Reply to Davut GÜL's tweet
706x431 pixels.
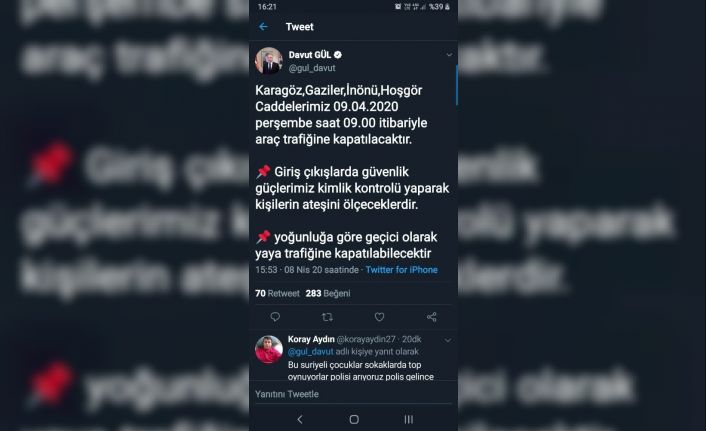click(x=275, y=317)
